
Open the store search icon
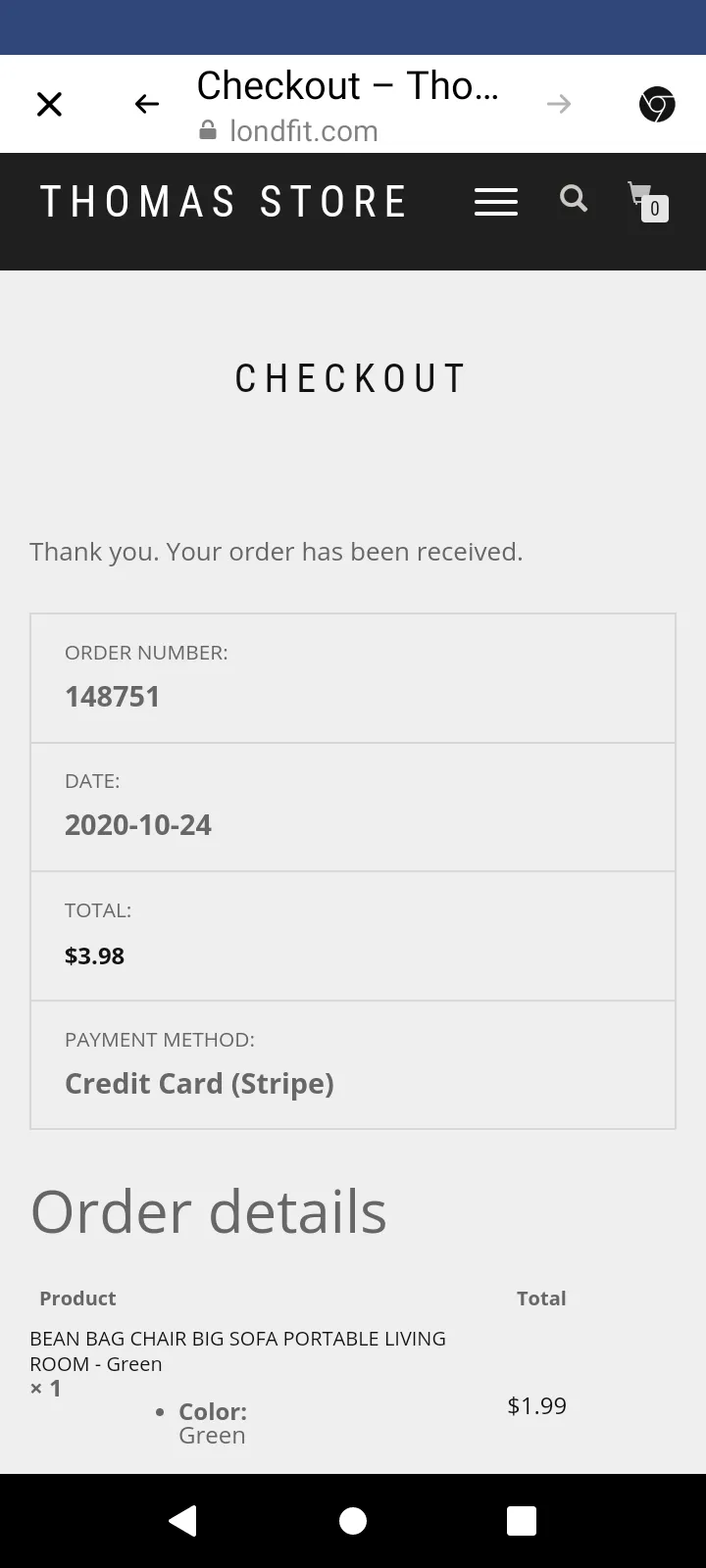574,199
